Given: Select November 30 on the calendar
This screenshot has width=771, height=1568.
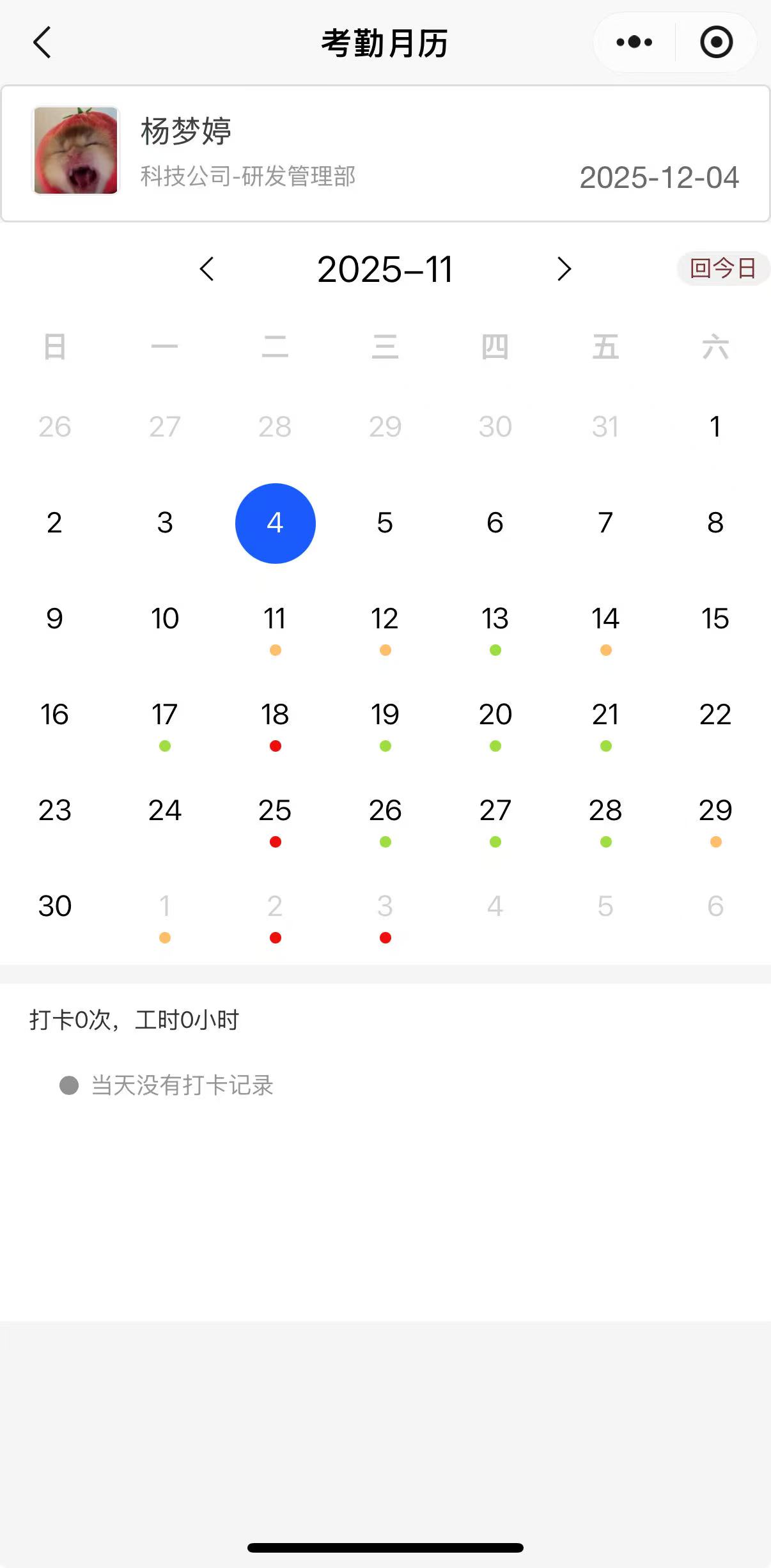Looking at the screenshot, I should (55, 906).
